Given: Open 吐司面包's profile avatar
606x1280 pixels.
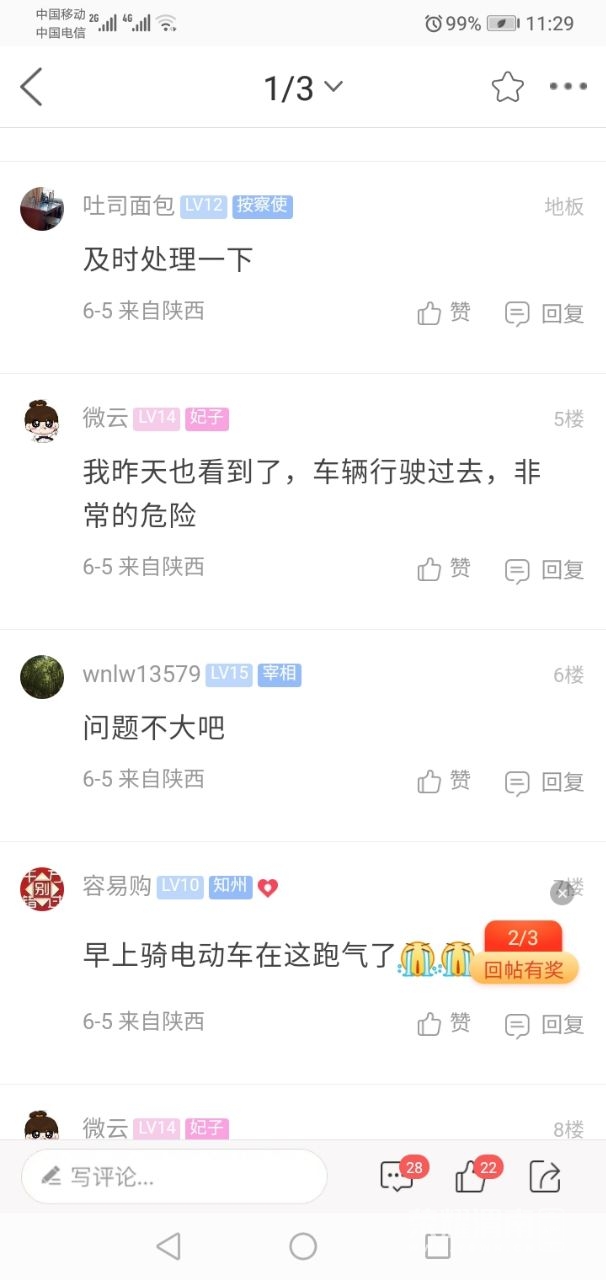Looking at the screenshot, I should click(x=42, y=208).
